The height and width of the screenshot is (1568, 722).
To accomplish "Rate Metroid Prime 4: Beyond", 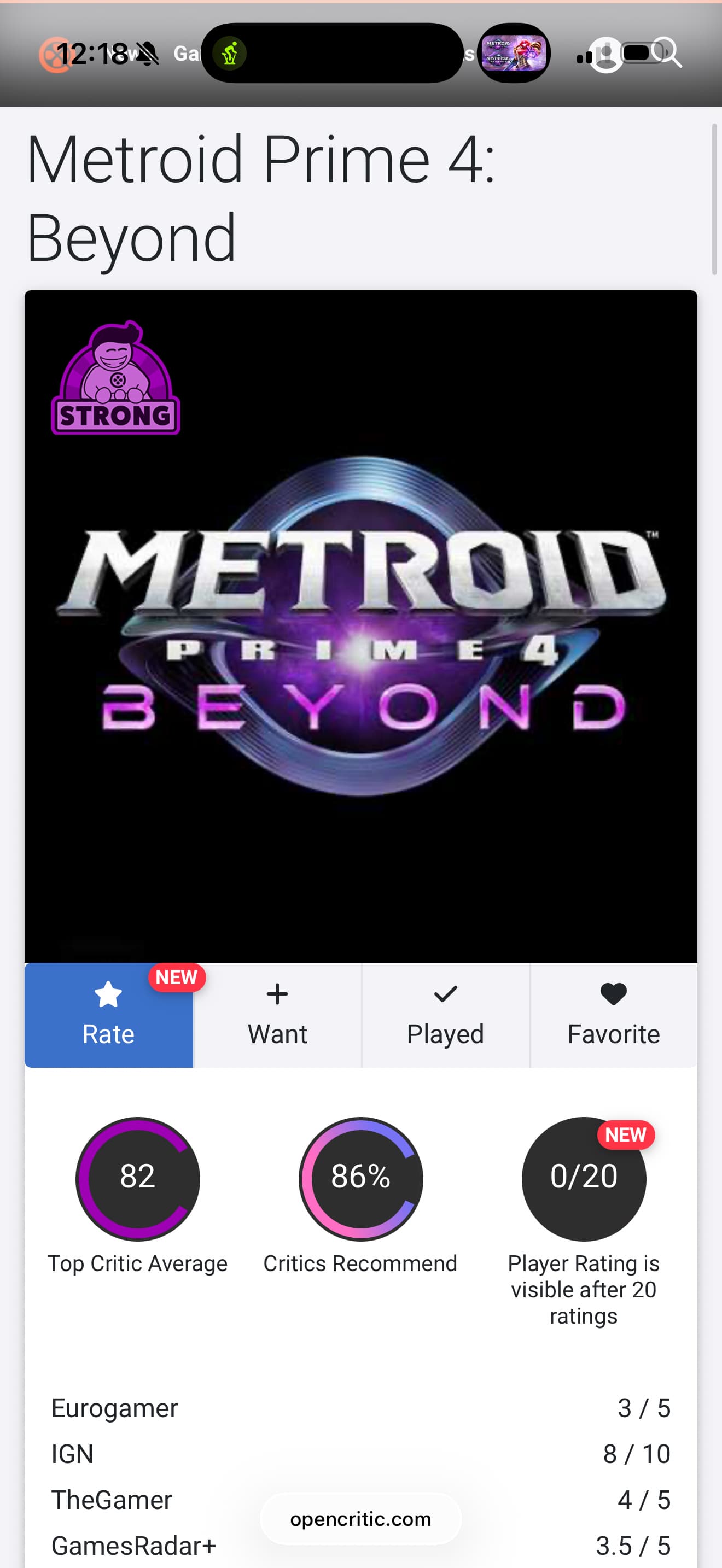I will pos(108,1015).
